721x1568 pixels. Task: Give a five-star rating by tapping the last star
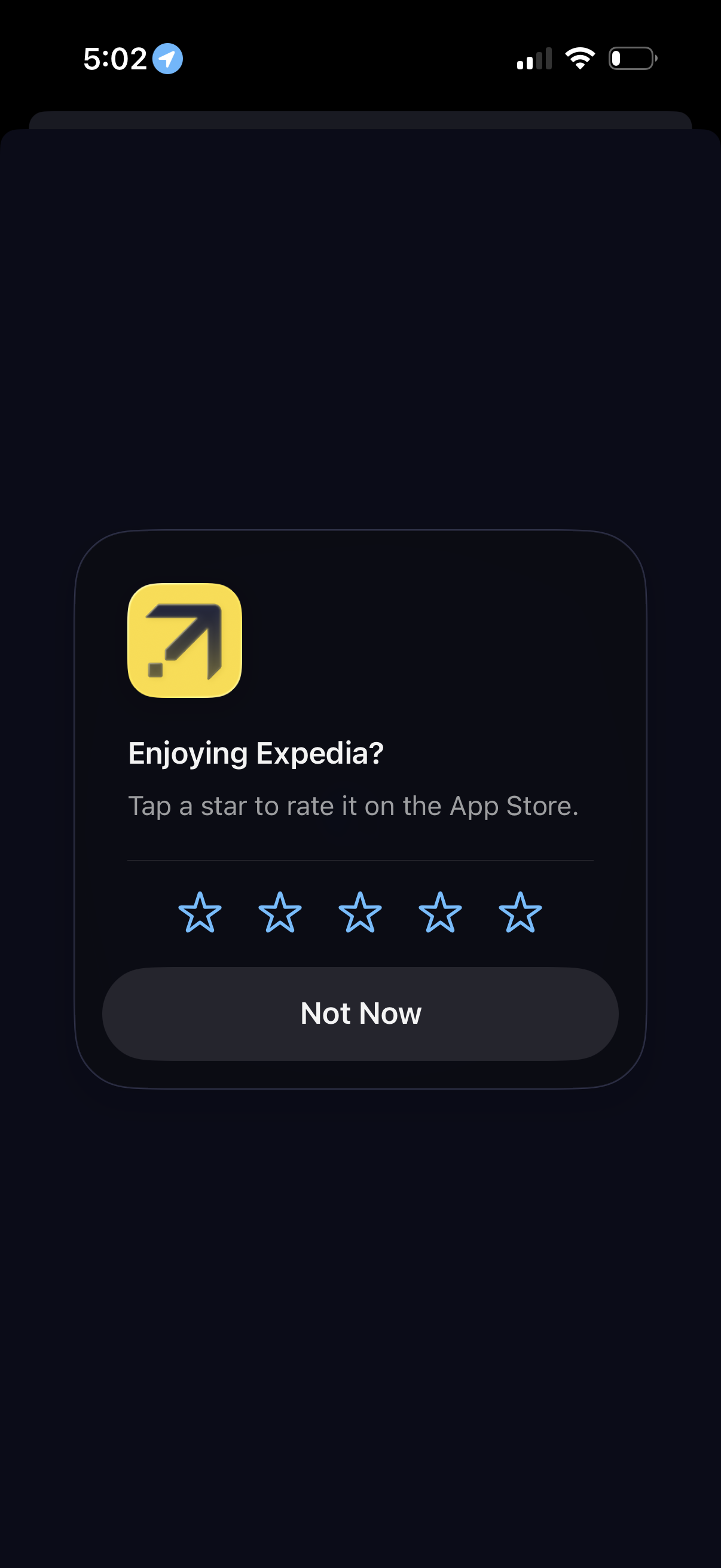(x=520, y=913)
